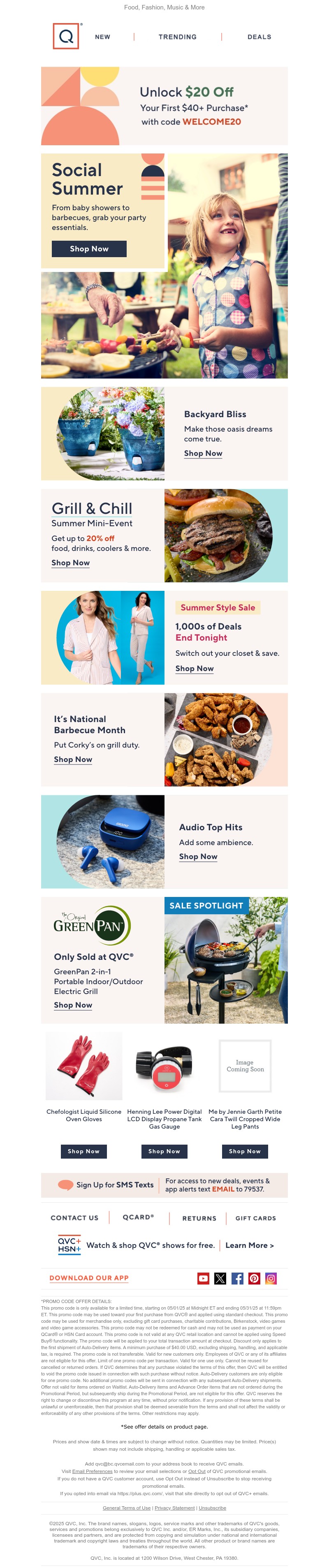
Task: Open the Unlock $20 Off welcome banner
Action: click(x=164, y=106)
